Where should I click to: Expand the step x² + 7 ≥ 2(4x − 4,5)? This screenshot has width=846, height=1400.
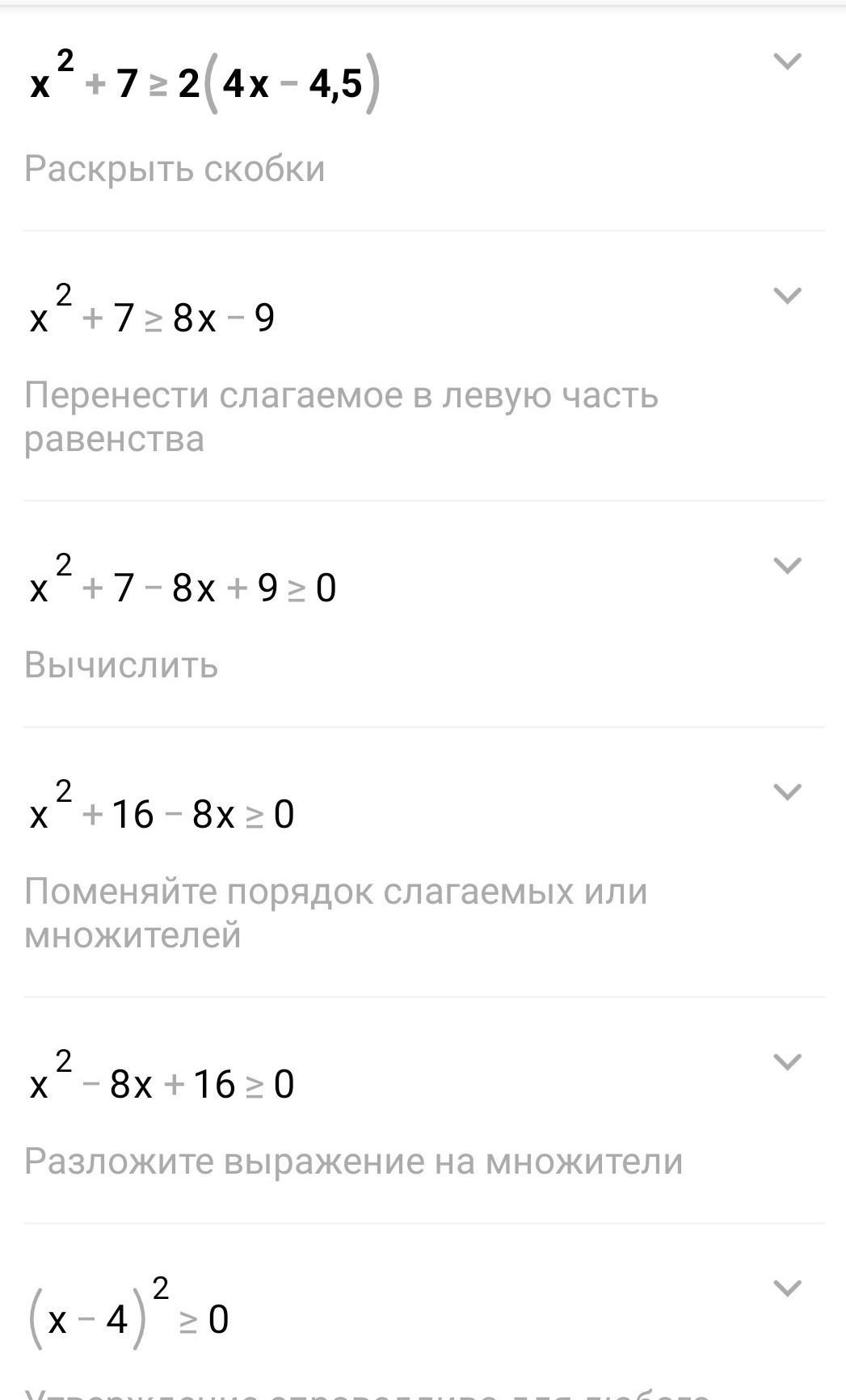(787, 61)
